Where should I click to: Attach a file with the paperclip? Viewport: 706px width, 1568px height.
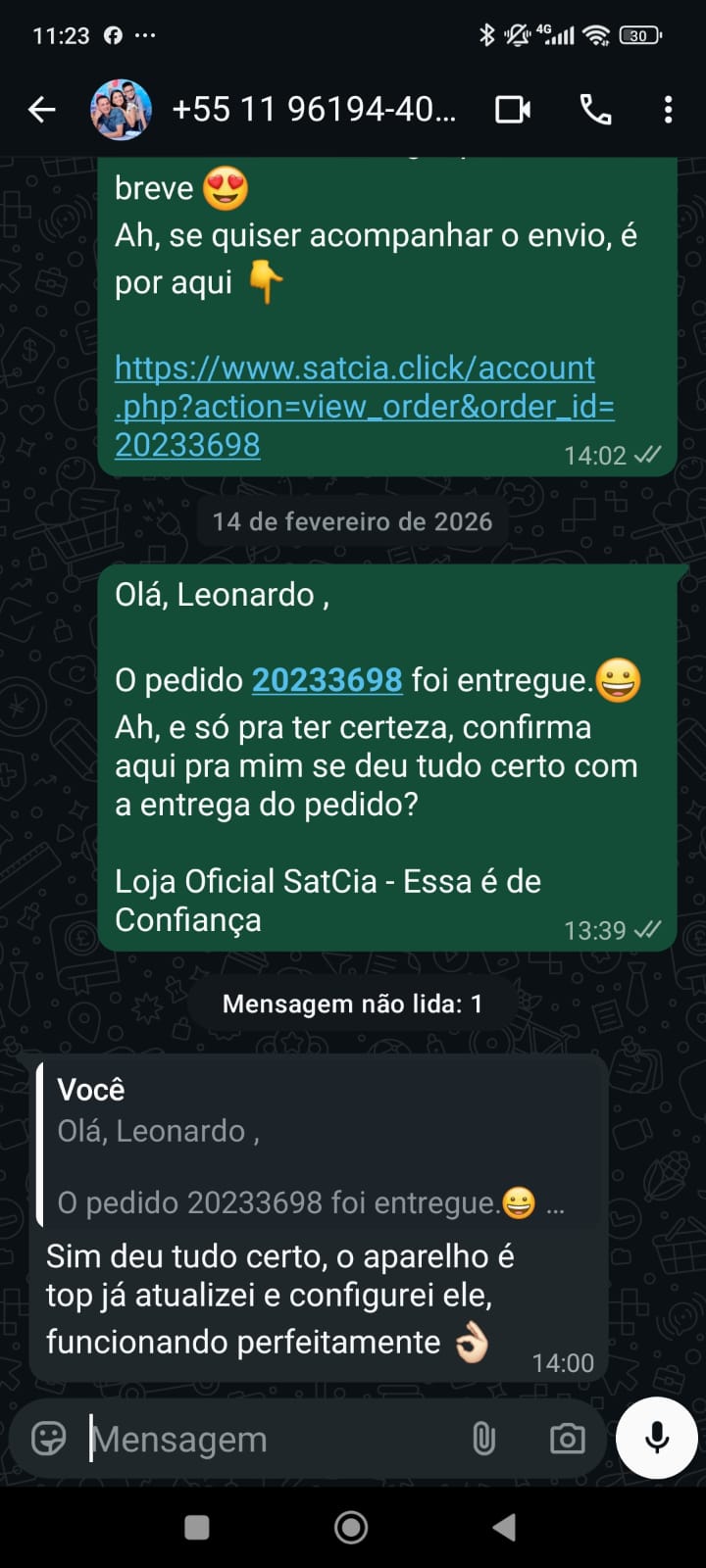[x=483, y=1439]
